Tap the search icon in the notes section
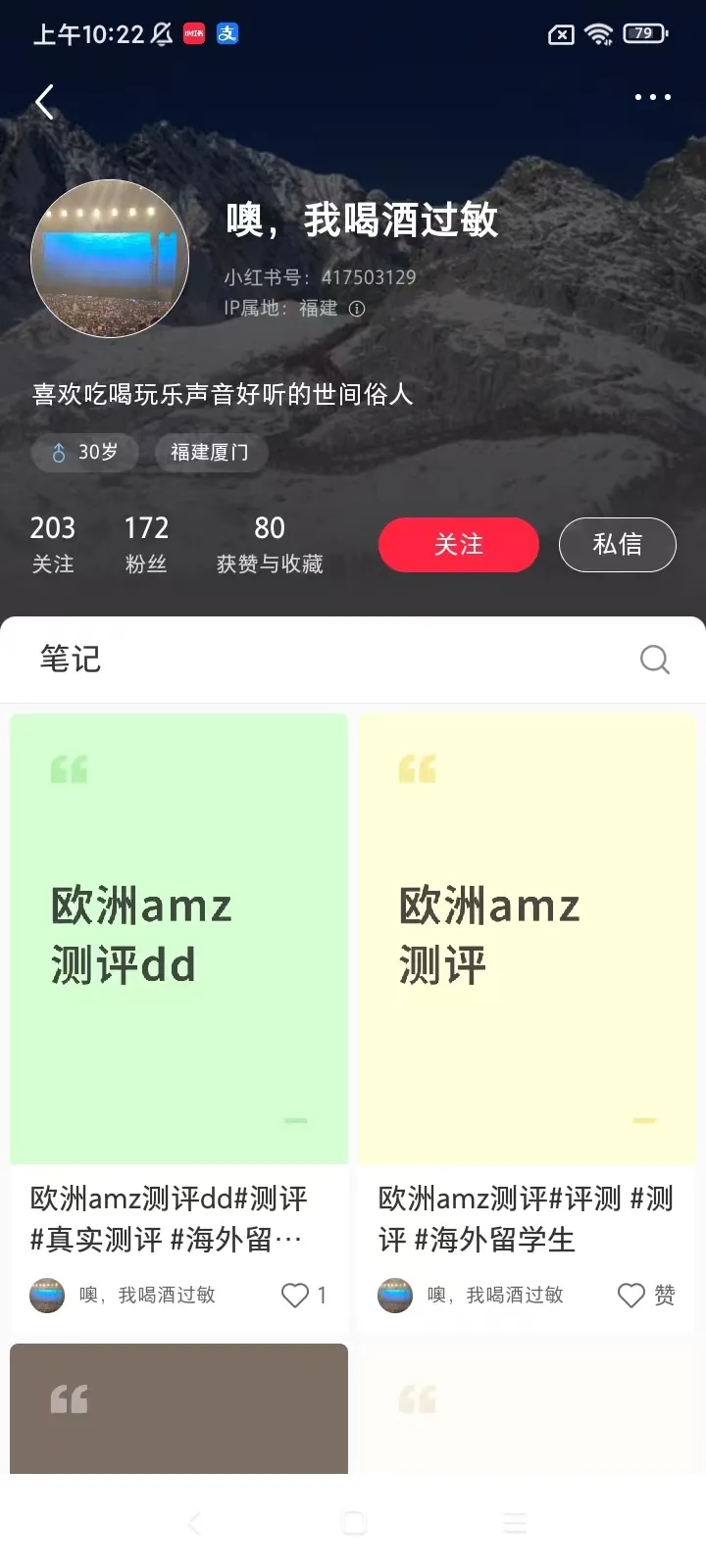This screenshot has width=706, height=1568. (654, 660)
